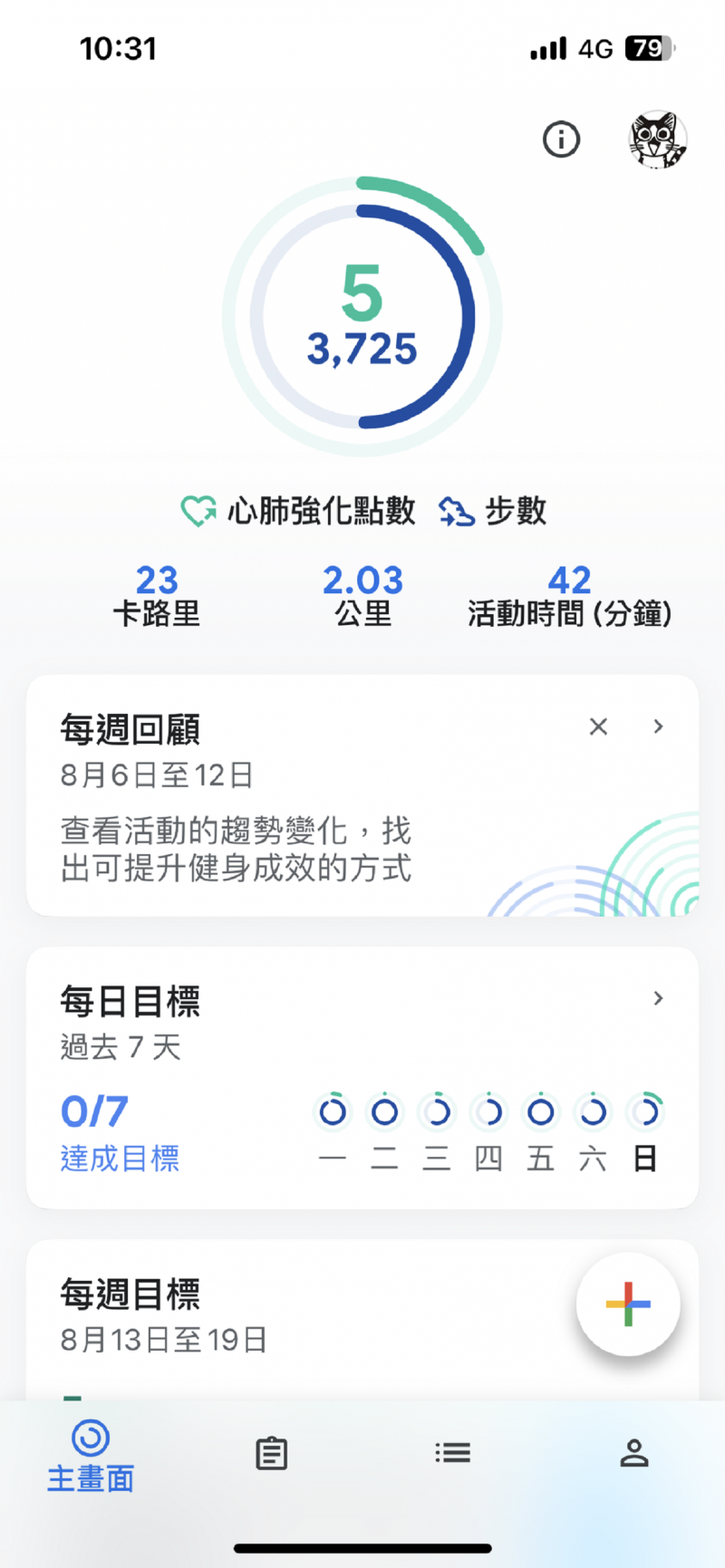Open your profile avatar photo
The image size is (725, 1568).
tap(659, 139)
